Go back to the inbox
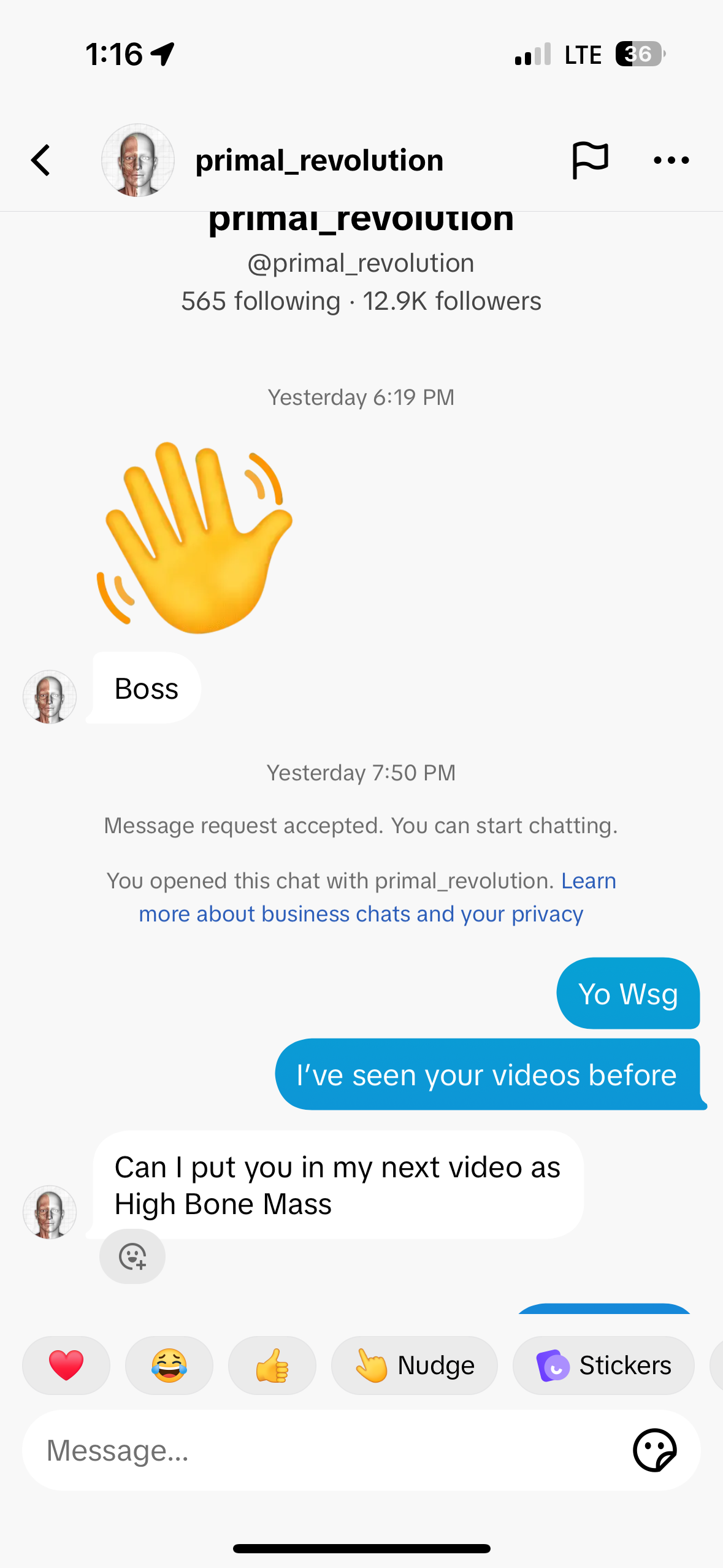 click(x=41, y=160)
